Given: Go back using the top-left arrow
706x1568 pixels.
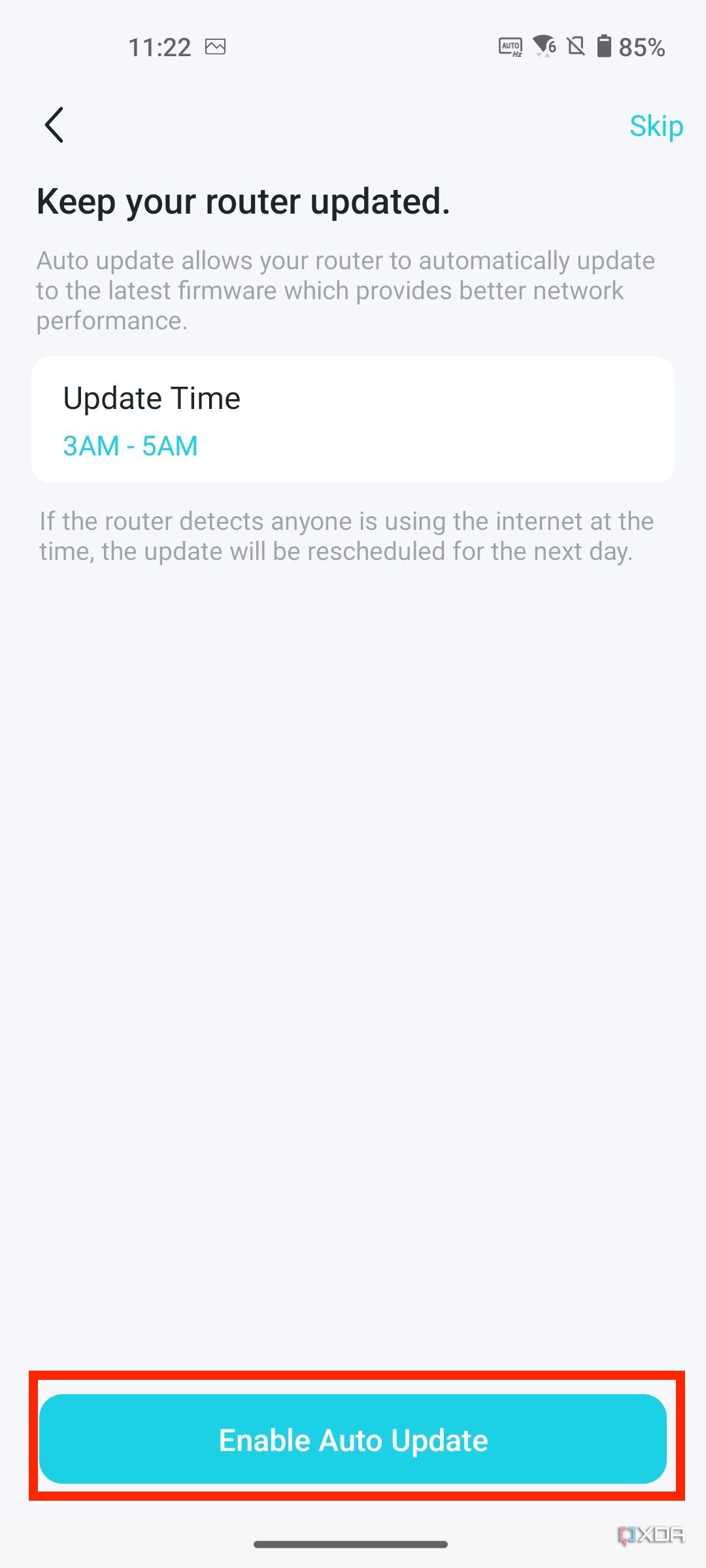Looking at the screenshot, I should (54, 125).
